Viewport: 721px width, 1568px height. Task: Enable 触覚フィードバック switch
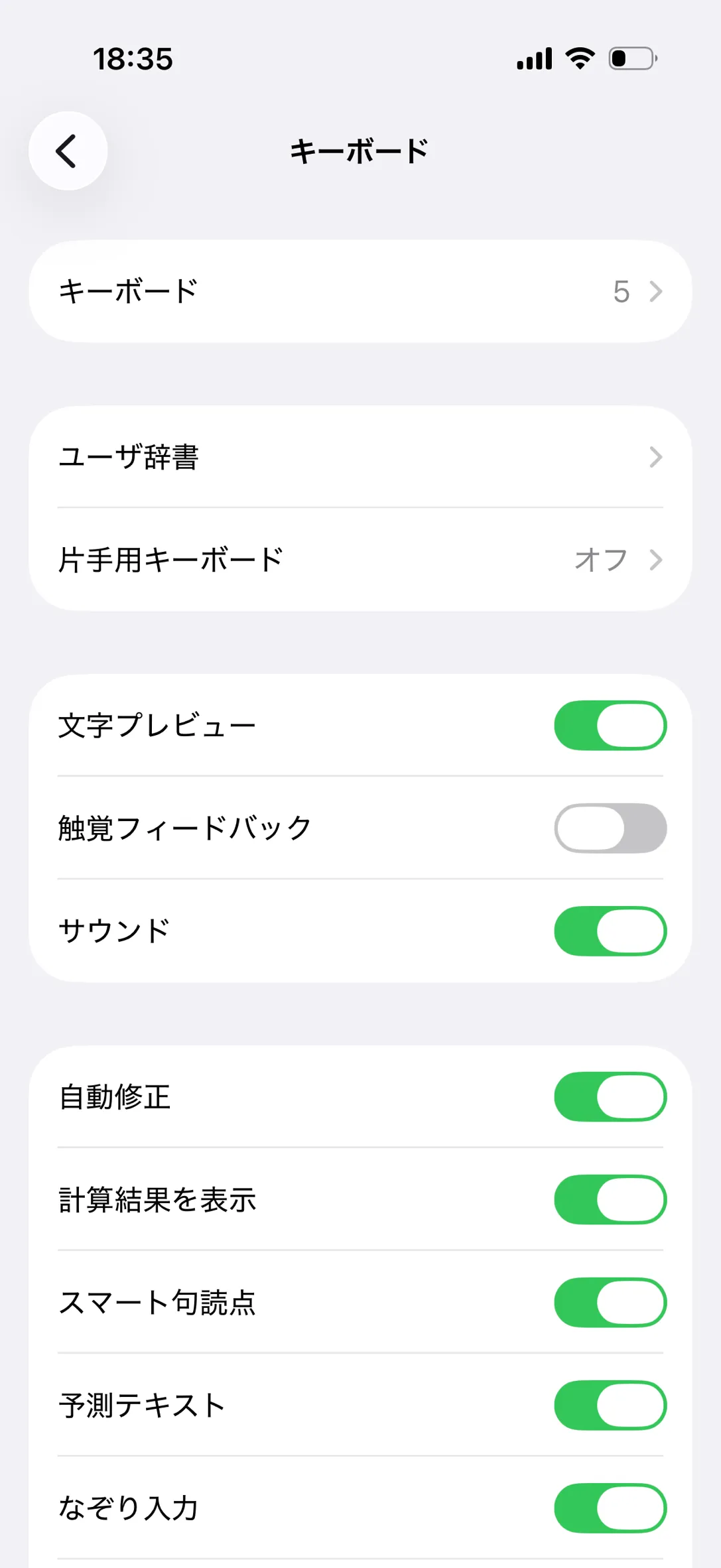coord(610,828)
